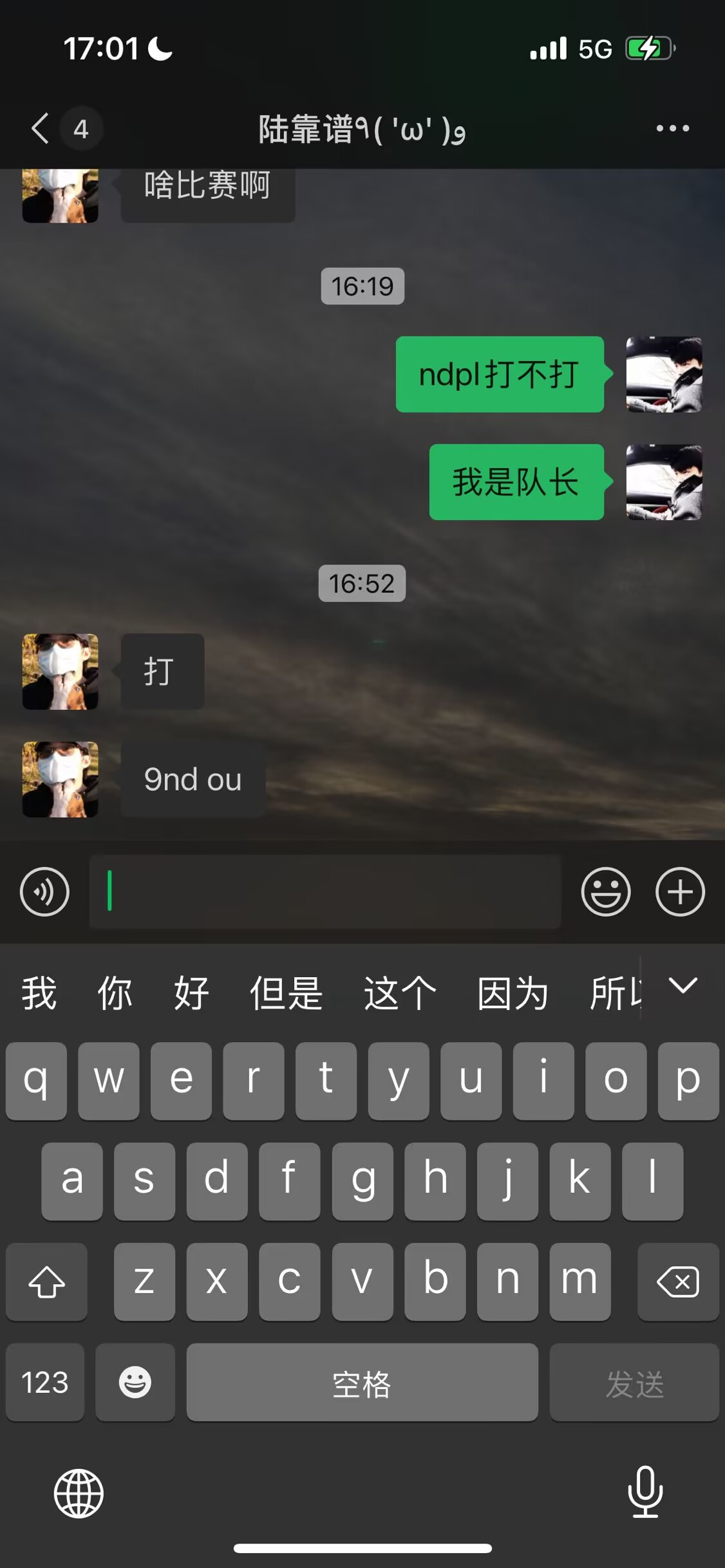
Task: Switch to voice message input
Action: [x=44, y=891]
